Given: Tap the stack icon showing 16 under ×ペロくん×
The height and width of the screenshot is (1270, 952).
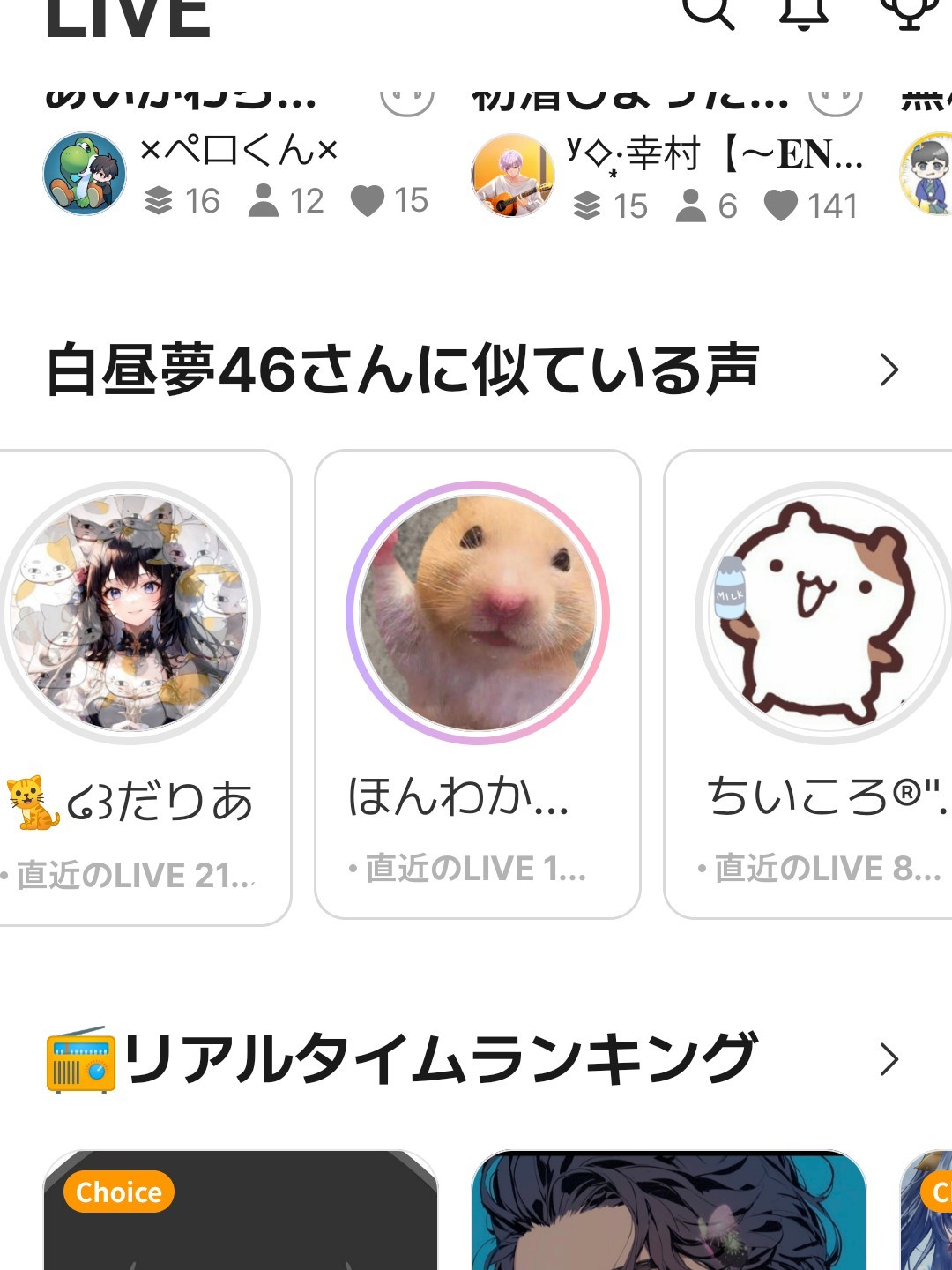Looking at the screenshot, I should pos(160,202).
